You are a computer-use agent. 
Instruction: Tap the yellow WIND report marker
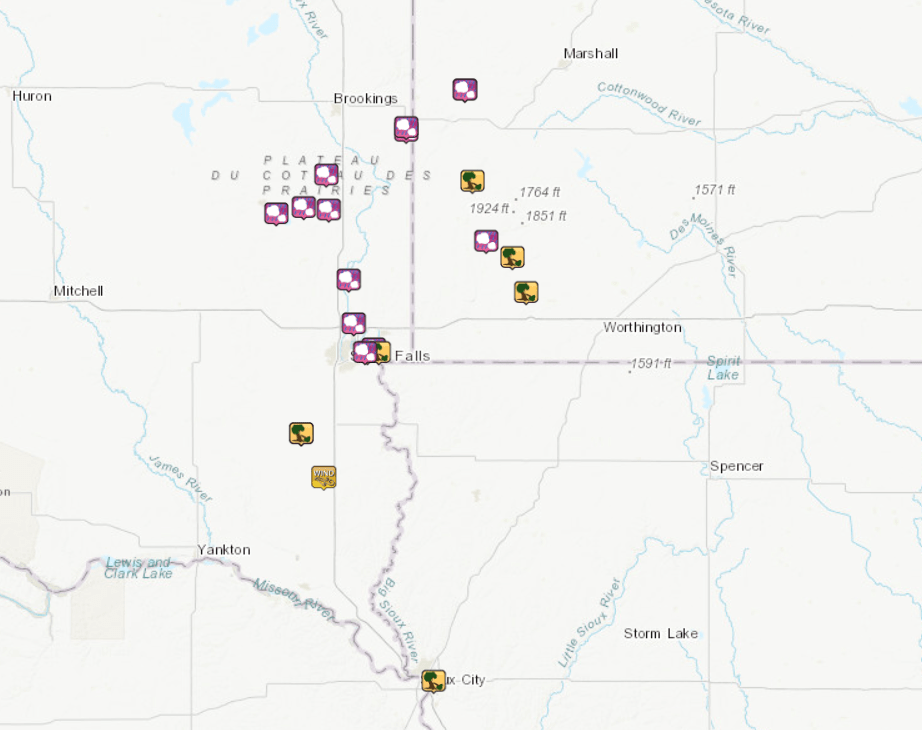coord(323,476)
